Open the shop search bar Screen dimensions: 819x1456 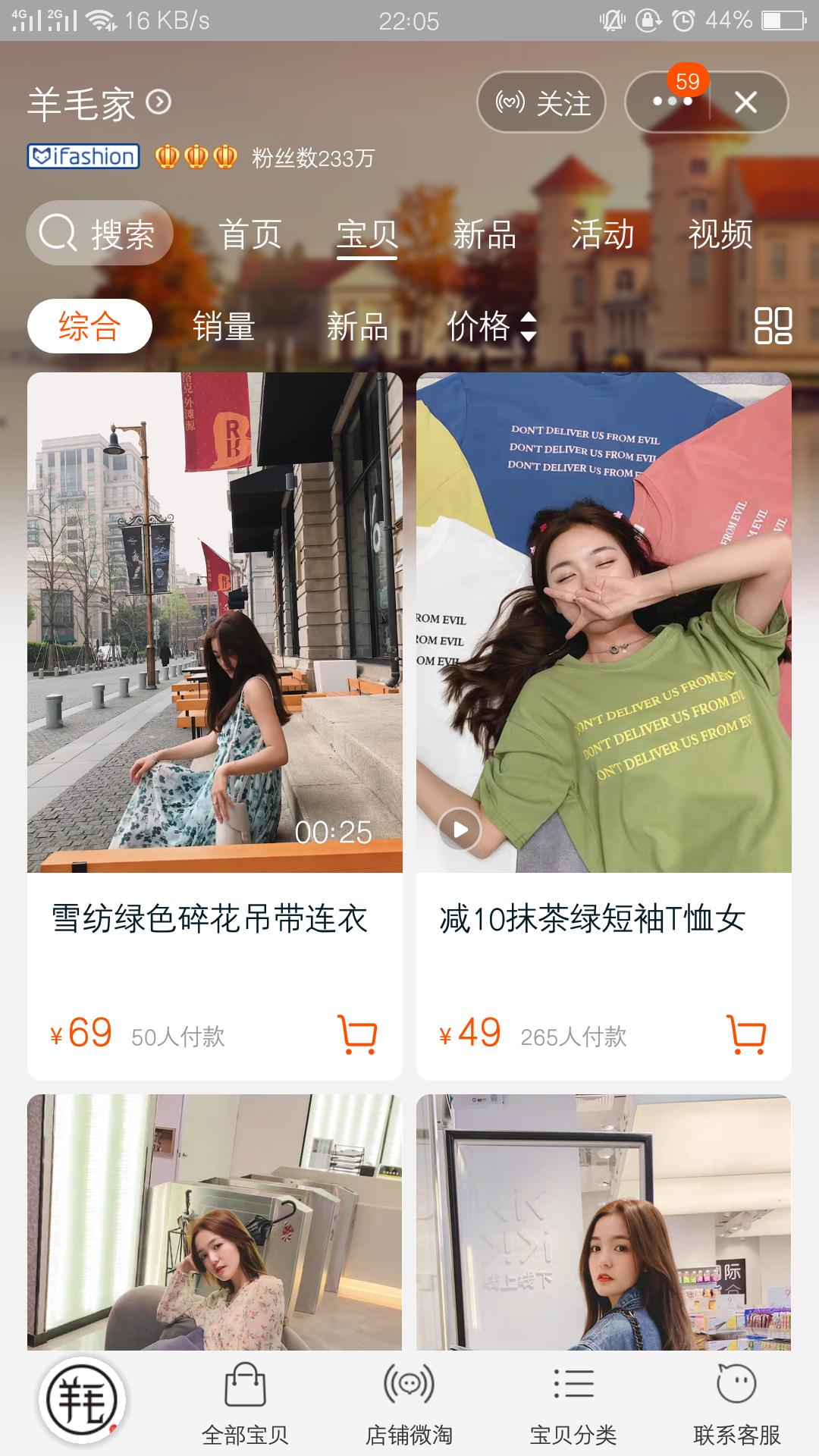pos(99,233)
